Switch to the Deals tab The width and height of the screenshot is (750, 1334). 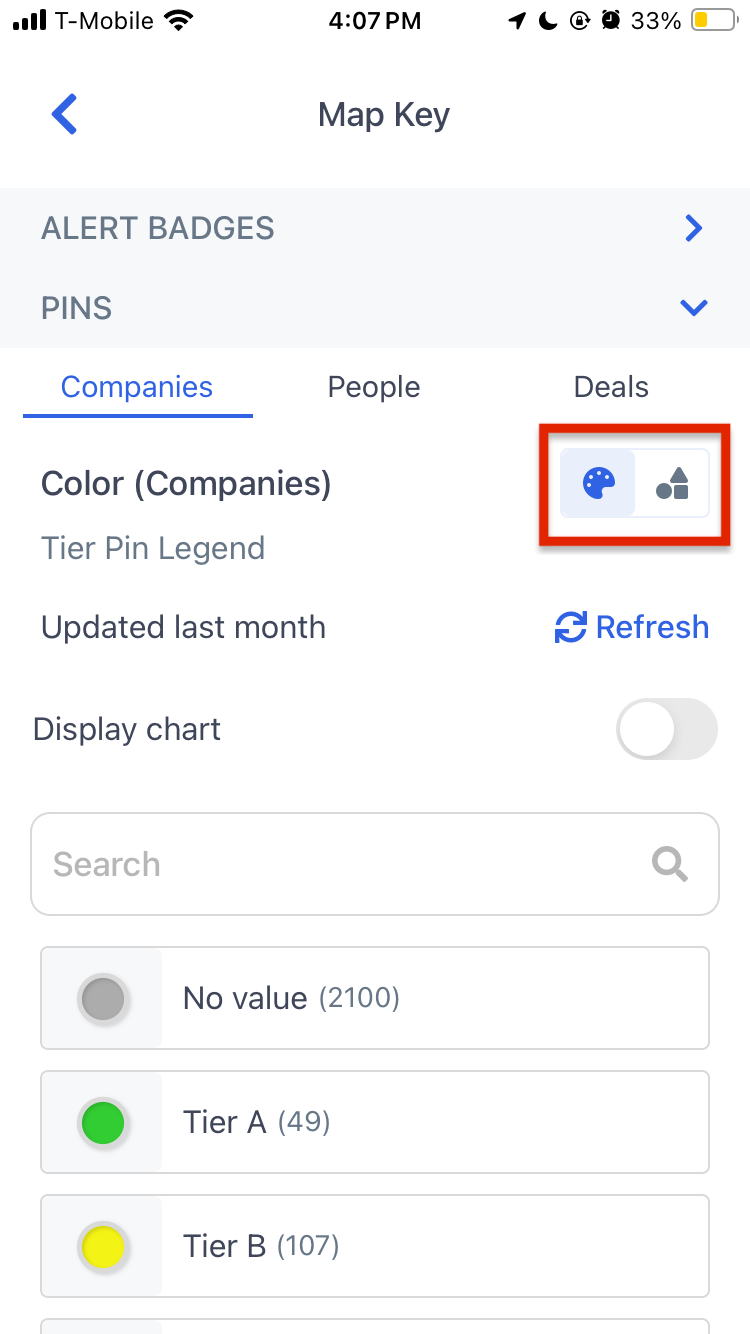pyautogui.click(x=611, y=388)
